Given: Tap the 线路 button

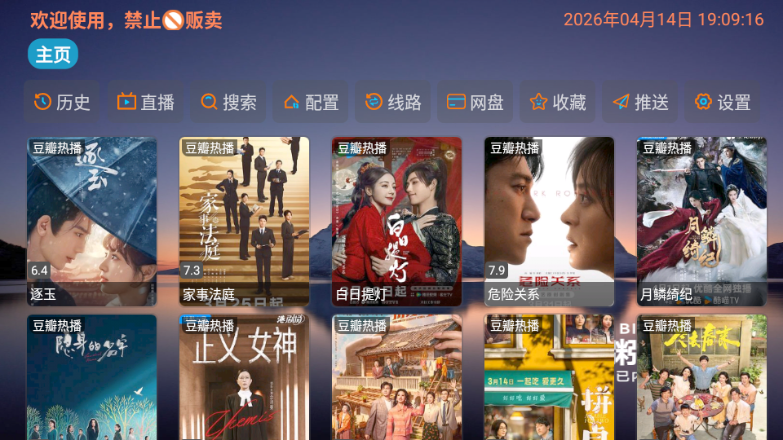Looking at the screenshot, I should tap(394, 102).
